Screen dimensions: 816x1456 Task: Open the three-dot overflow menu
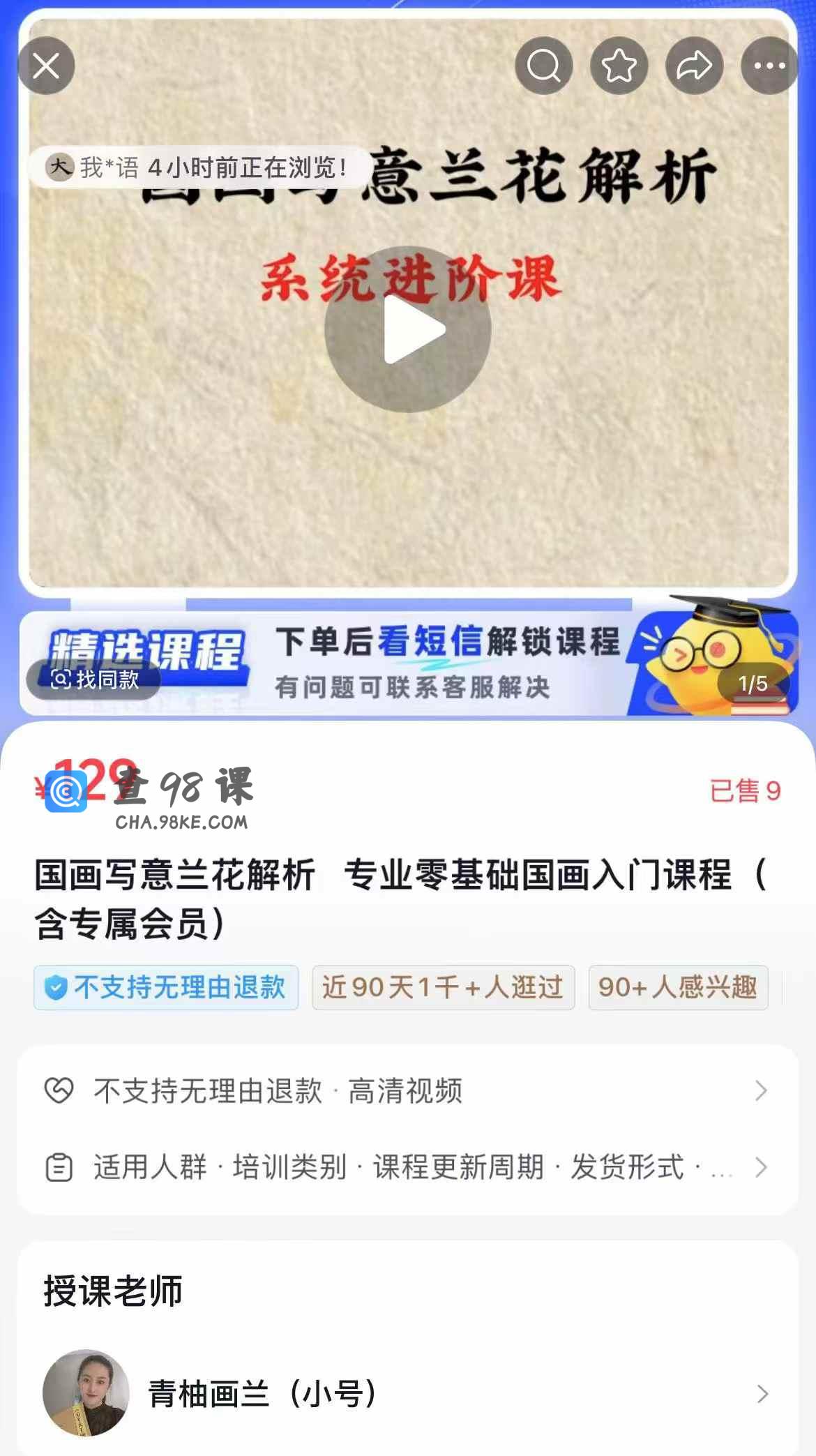pyautogui.click(x=769, y=66)
